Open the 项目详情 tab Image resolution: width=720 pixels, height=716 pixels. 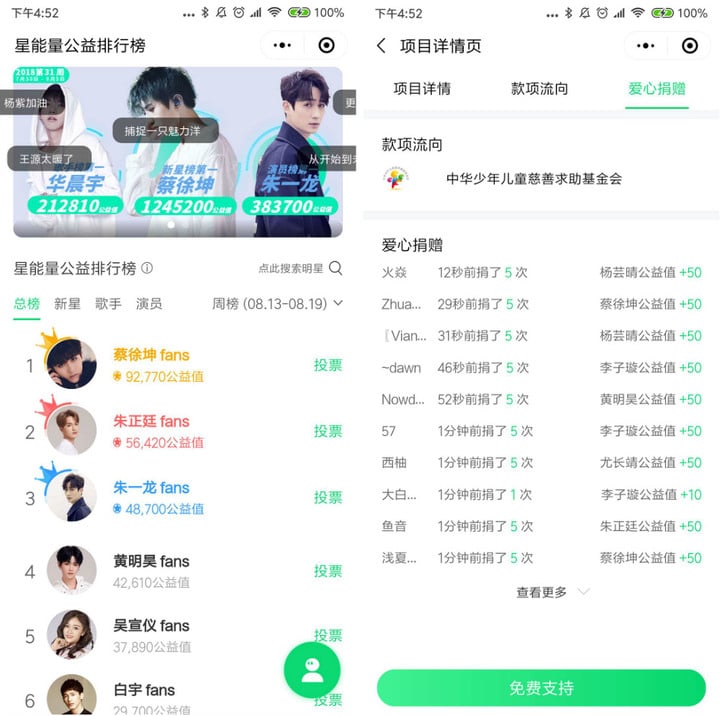pos(422,88)
